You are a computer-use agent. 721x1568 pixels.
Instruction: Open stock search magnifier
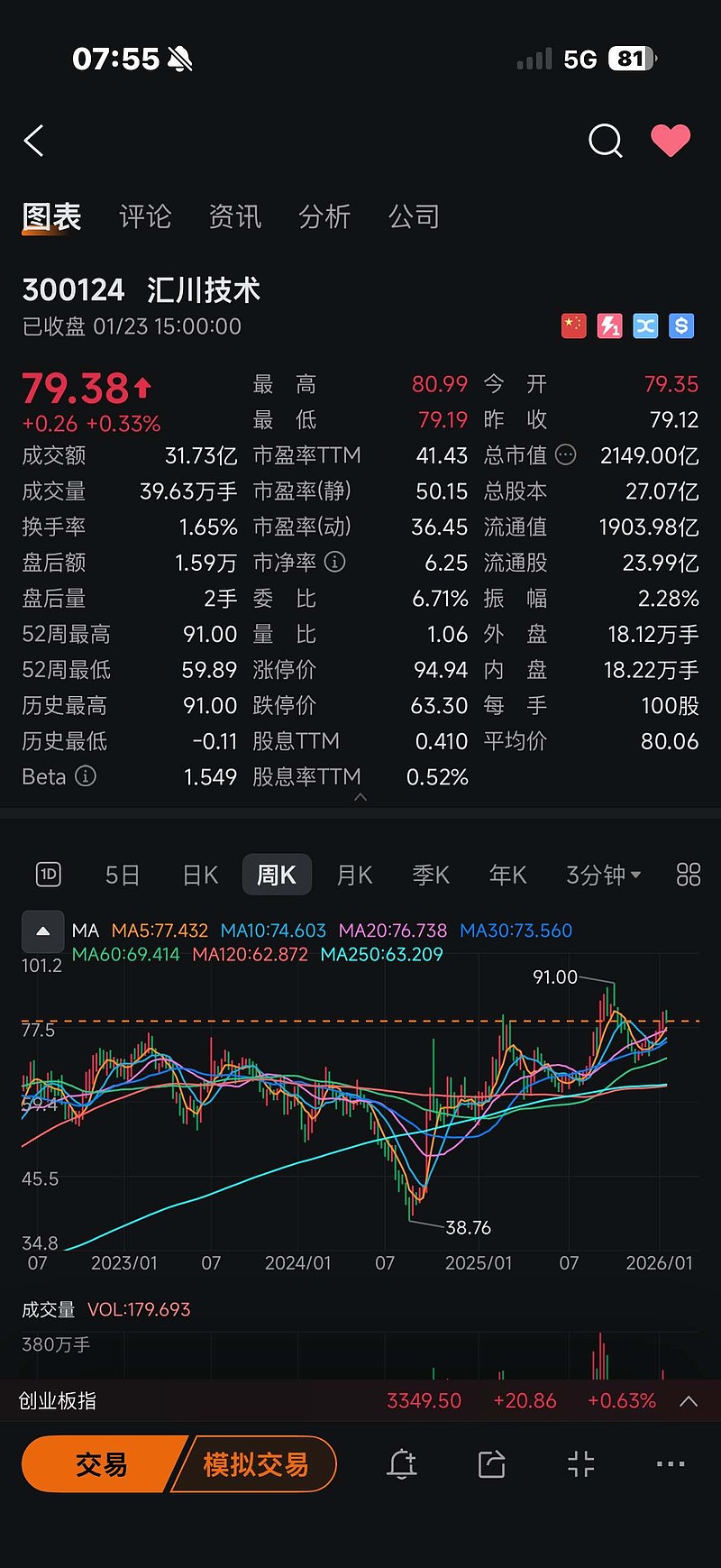point(605,141)
